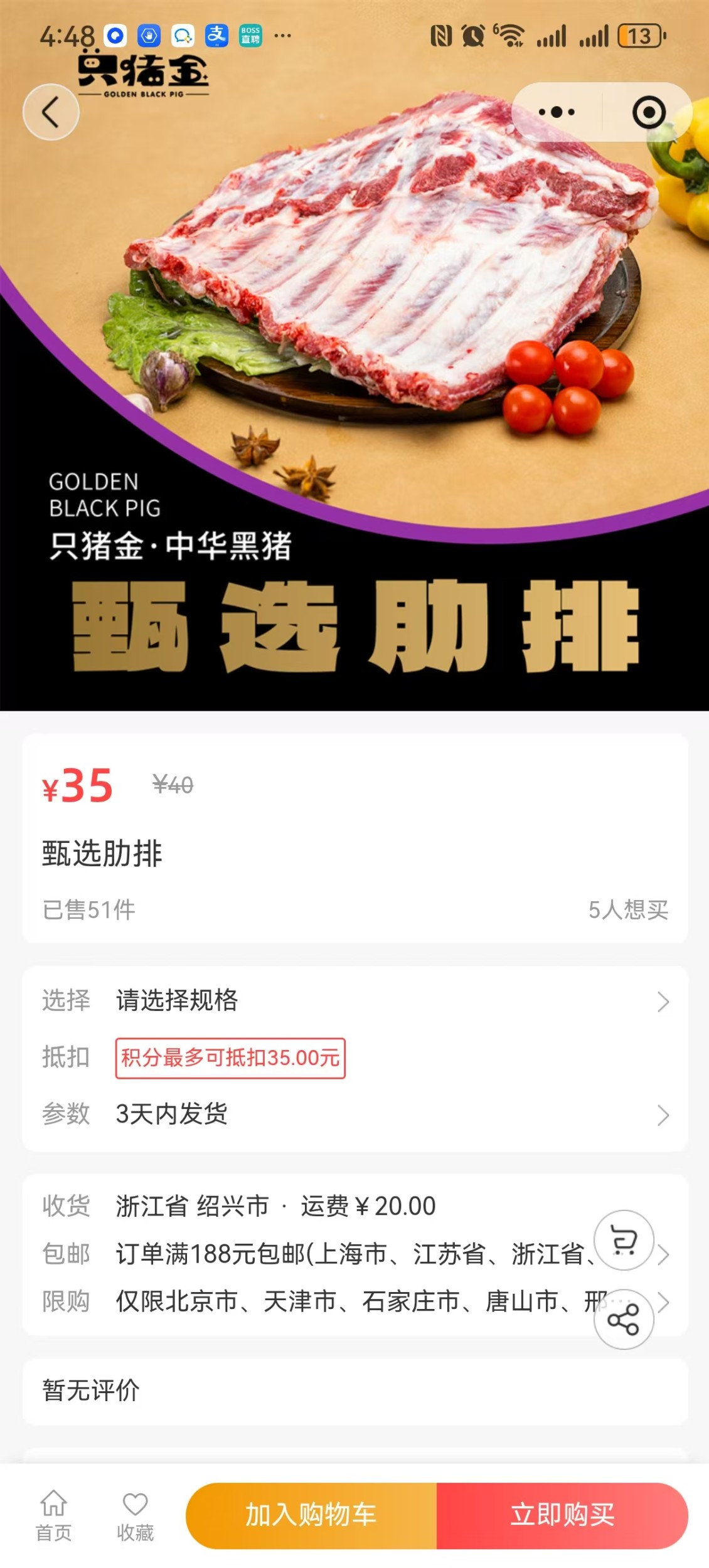Go back using the top-left arrow
The height and width of the screenshot is (1568, 709).
coord(51,112)
